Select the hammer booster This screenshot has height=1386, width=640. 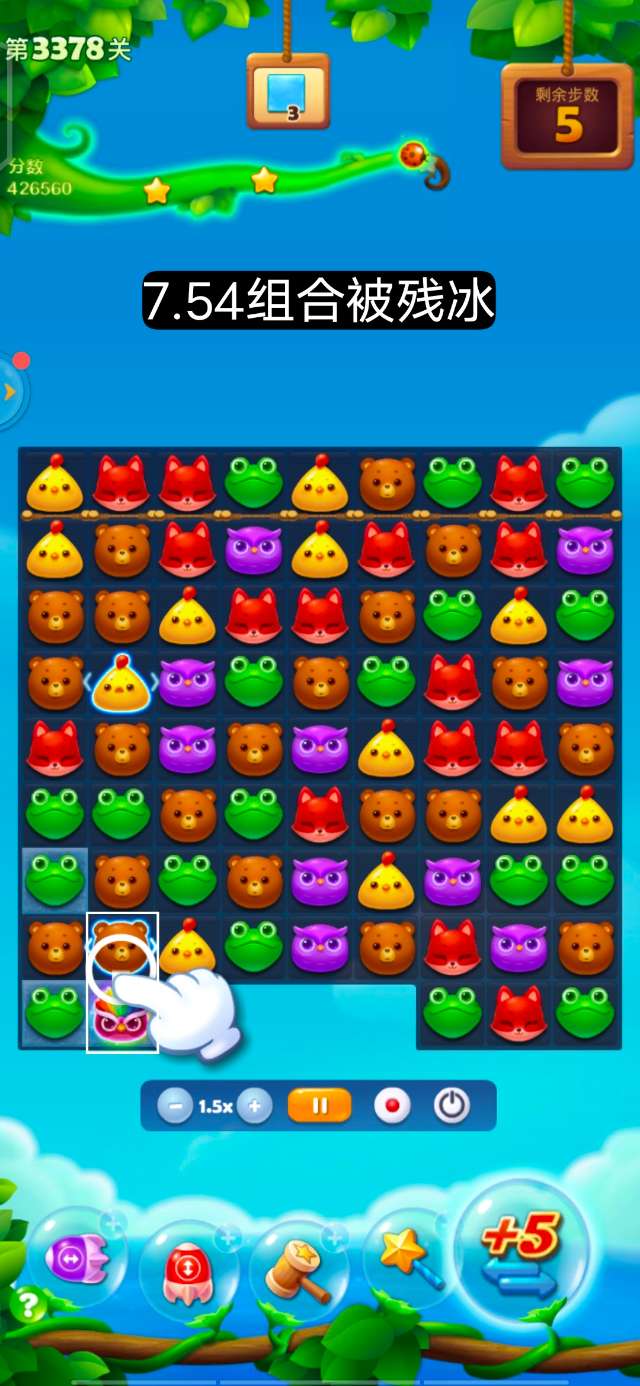pyautogui.click(x=296, y=1267)
